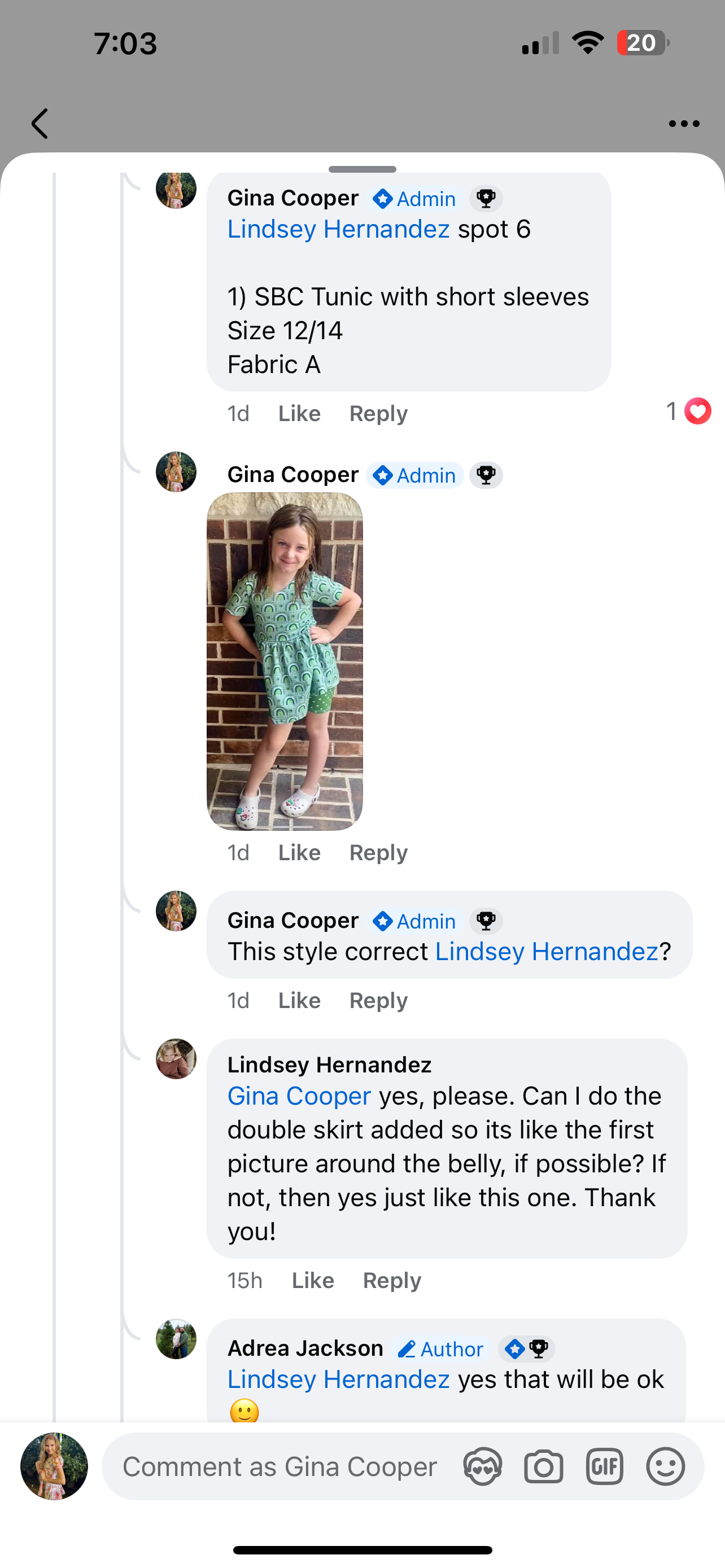This screenshot has width=725, height=1568.
Task: Like the 'This style correct' comment
Action: tap(299, 1000)
